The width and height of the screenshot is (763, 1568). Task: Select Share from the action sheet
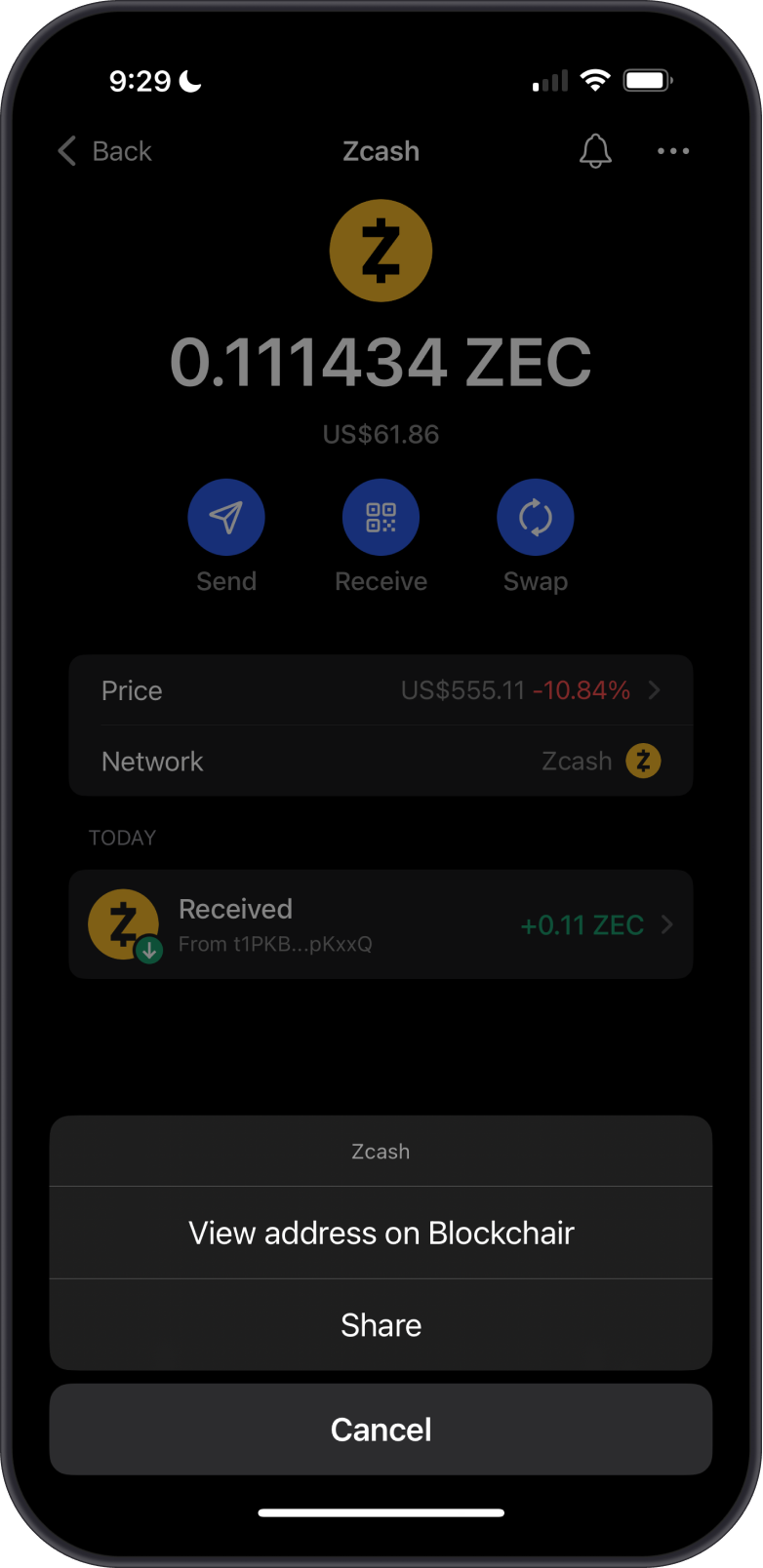[381, 1324]
